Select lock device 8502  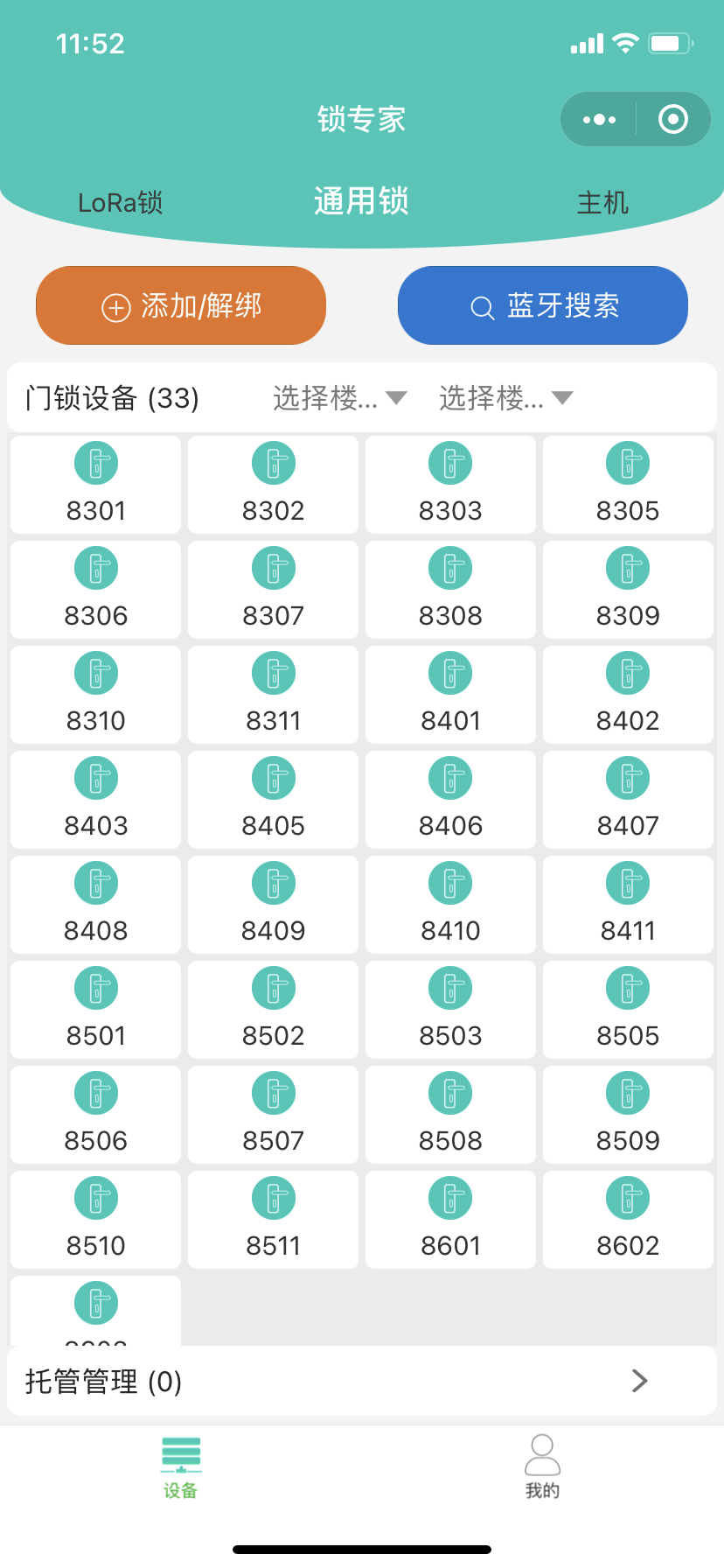tap(274, 1010)
